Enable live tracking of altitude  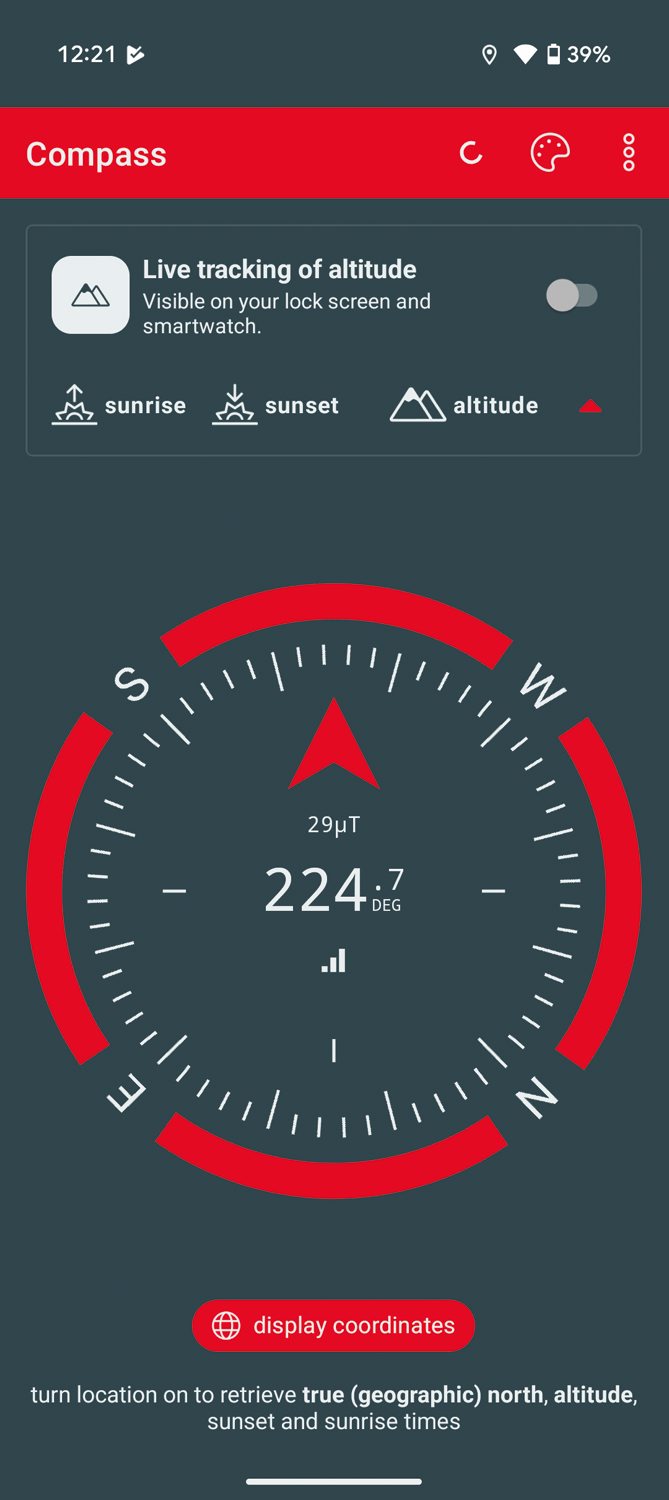pyautogui.click(x=572, y=296)
